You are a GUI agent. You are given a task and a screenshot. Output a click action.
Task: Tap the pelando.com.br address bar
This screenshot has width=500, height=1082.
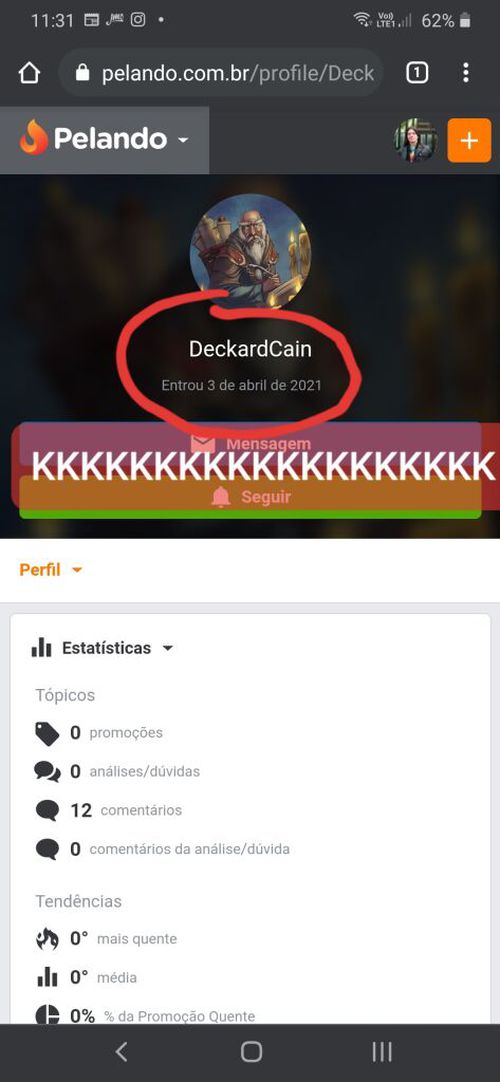point(221,73)
